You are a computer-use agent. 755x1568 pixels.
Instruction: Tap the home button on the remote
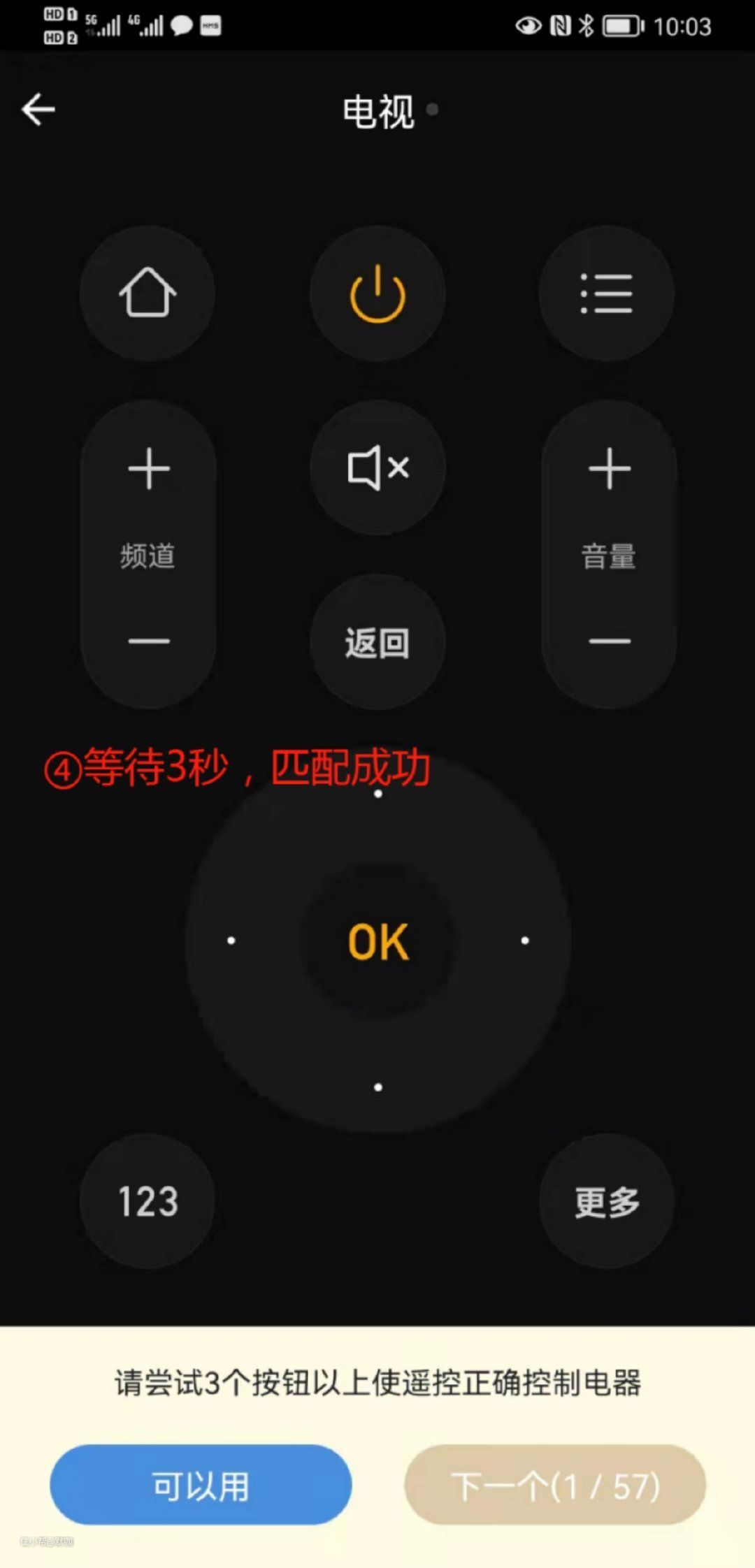pos(148,293)
